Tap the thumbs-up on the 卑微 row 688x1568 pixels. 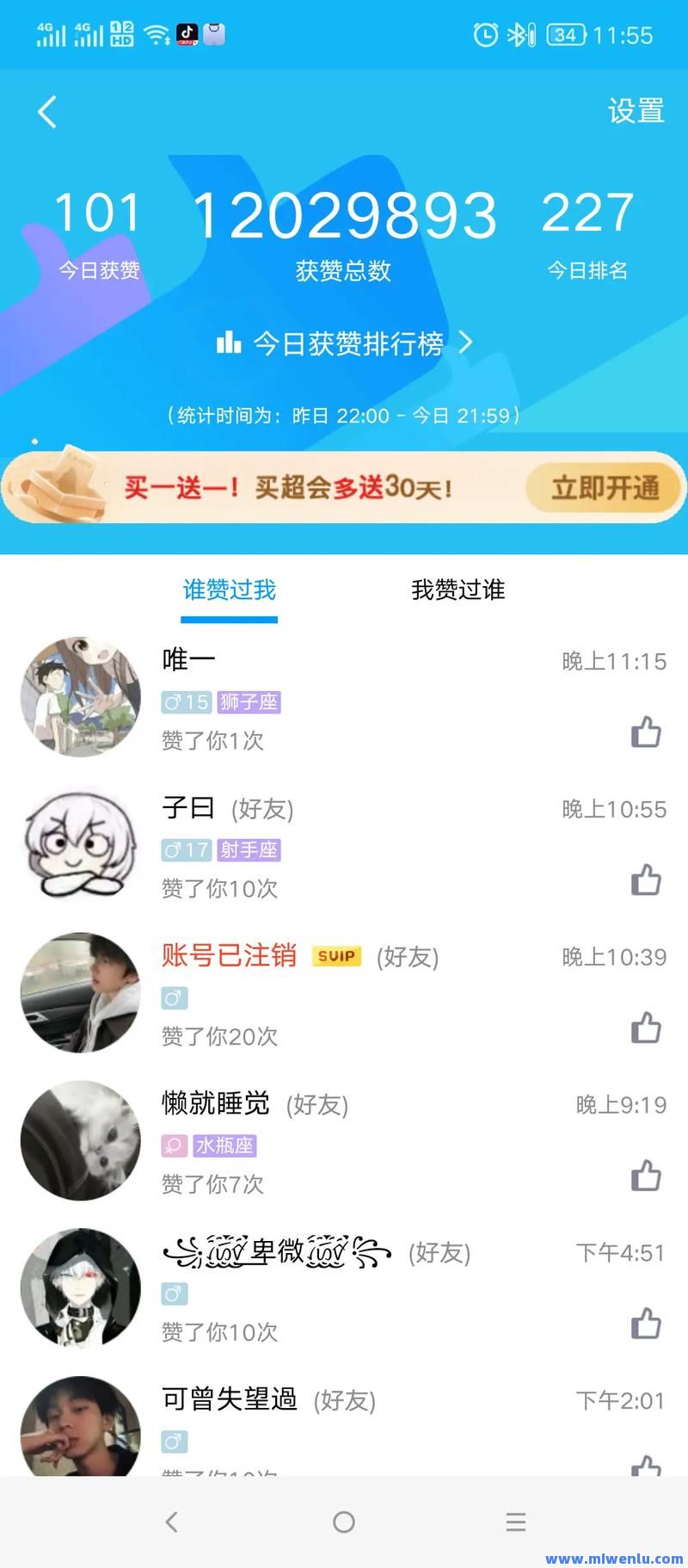pyautogui.click(x=646, y=1324)
